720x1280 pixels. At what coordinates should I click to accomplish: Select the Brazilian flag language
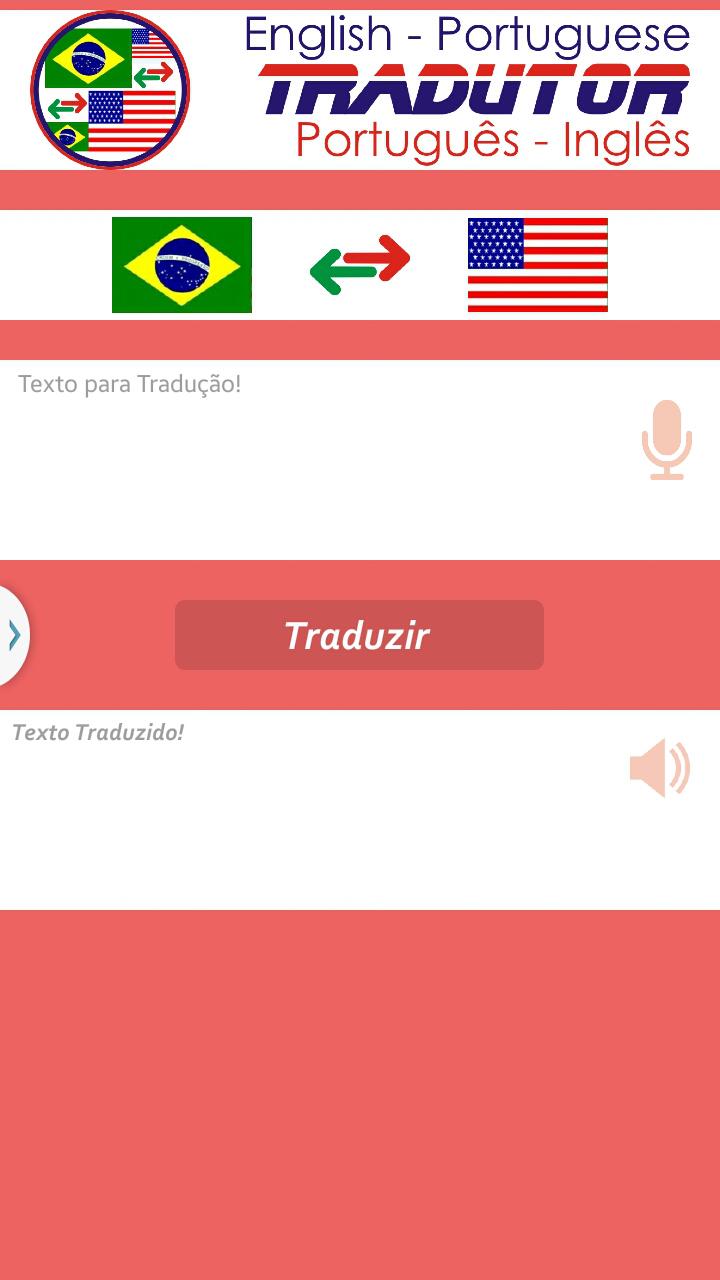click(x=182, y=265)
